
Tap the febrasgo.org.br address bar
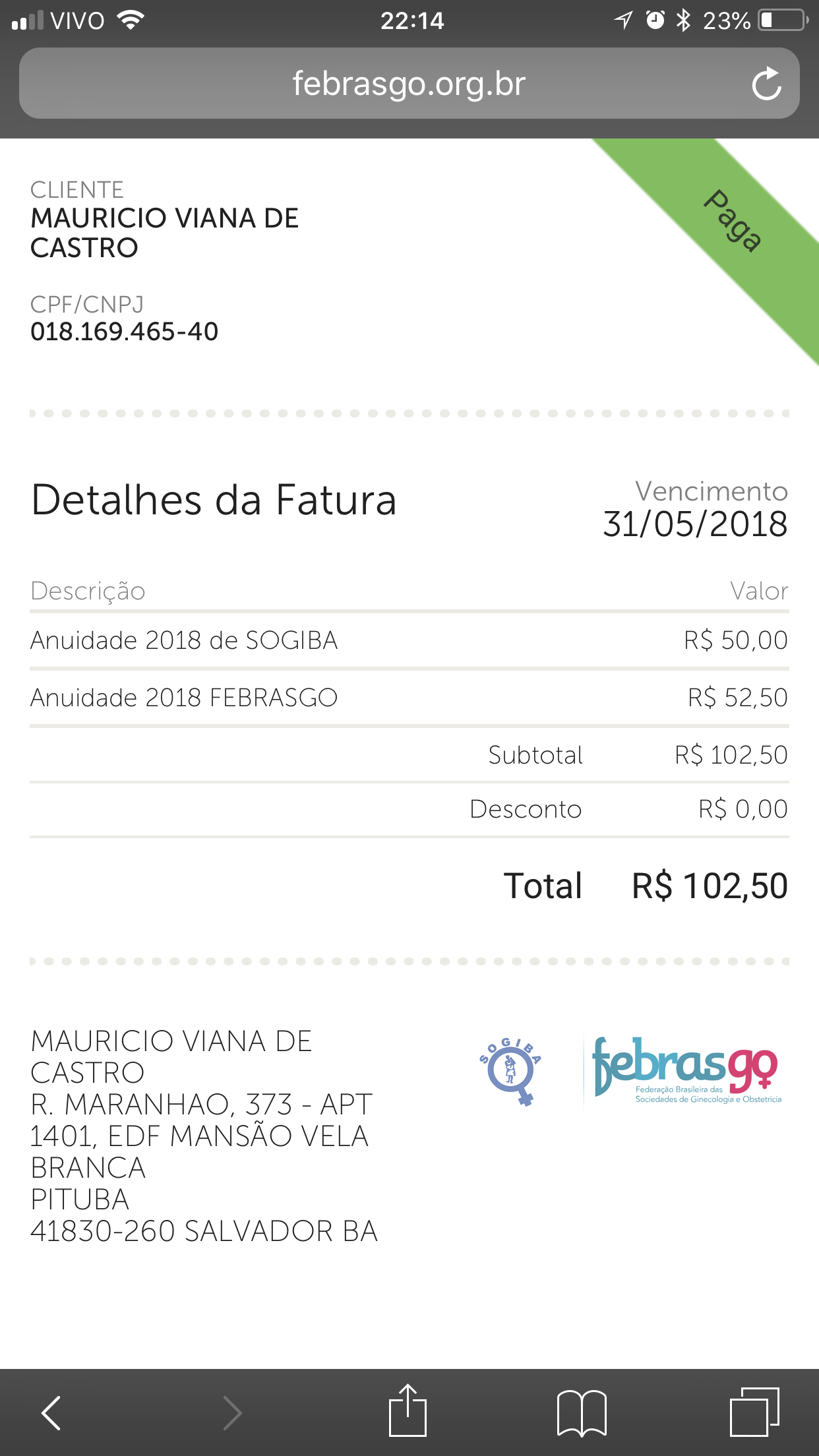(x=409, y=84)
